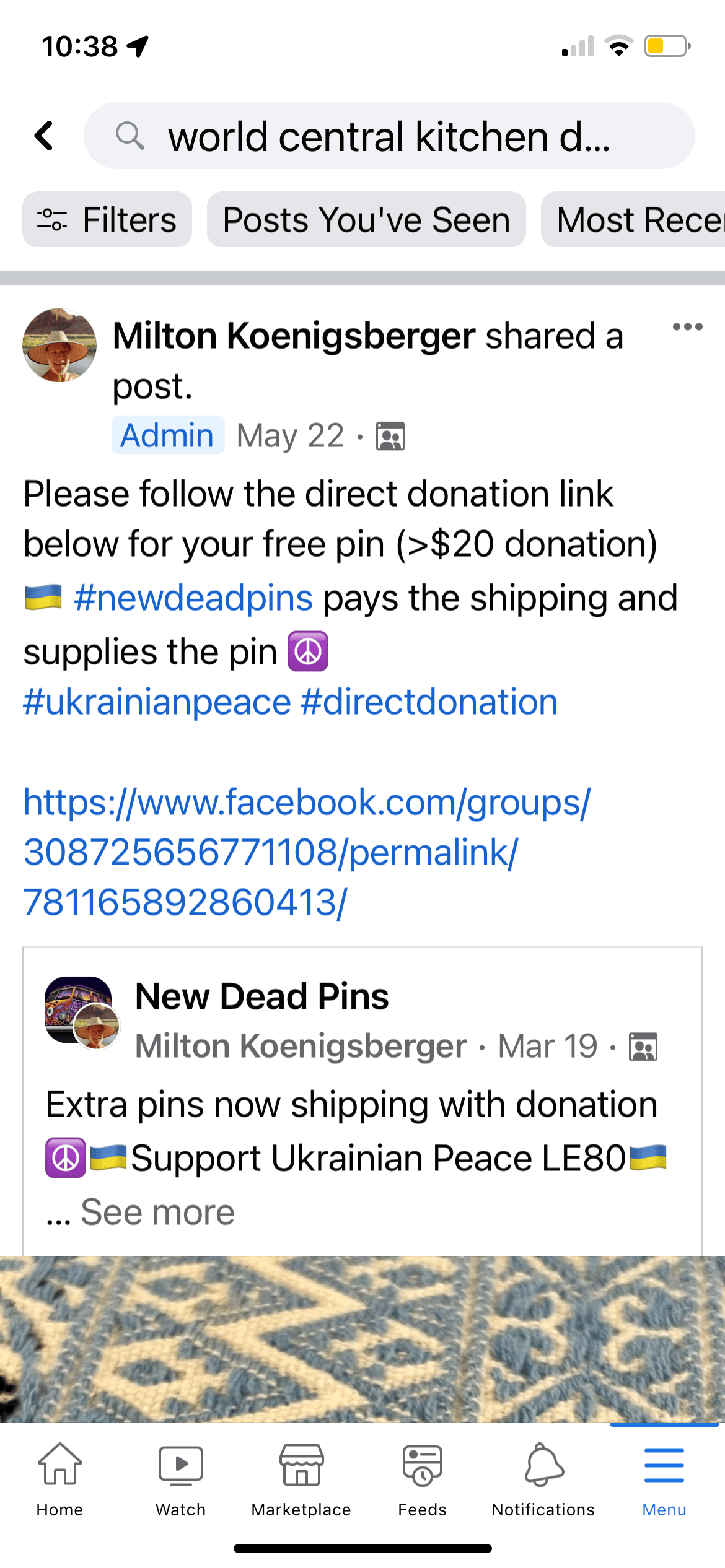Select the Posts You've Seen filter
This screenshot has height=1568, width=725.
[366, 220]
